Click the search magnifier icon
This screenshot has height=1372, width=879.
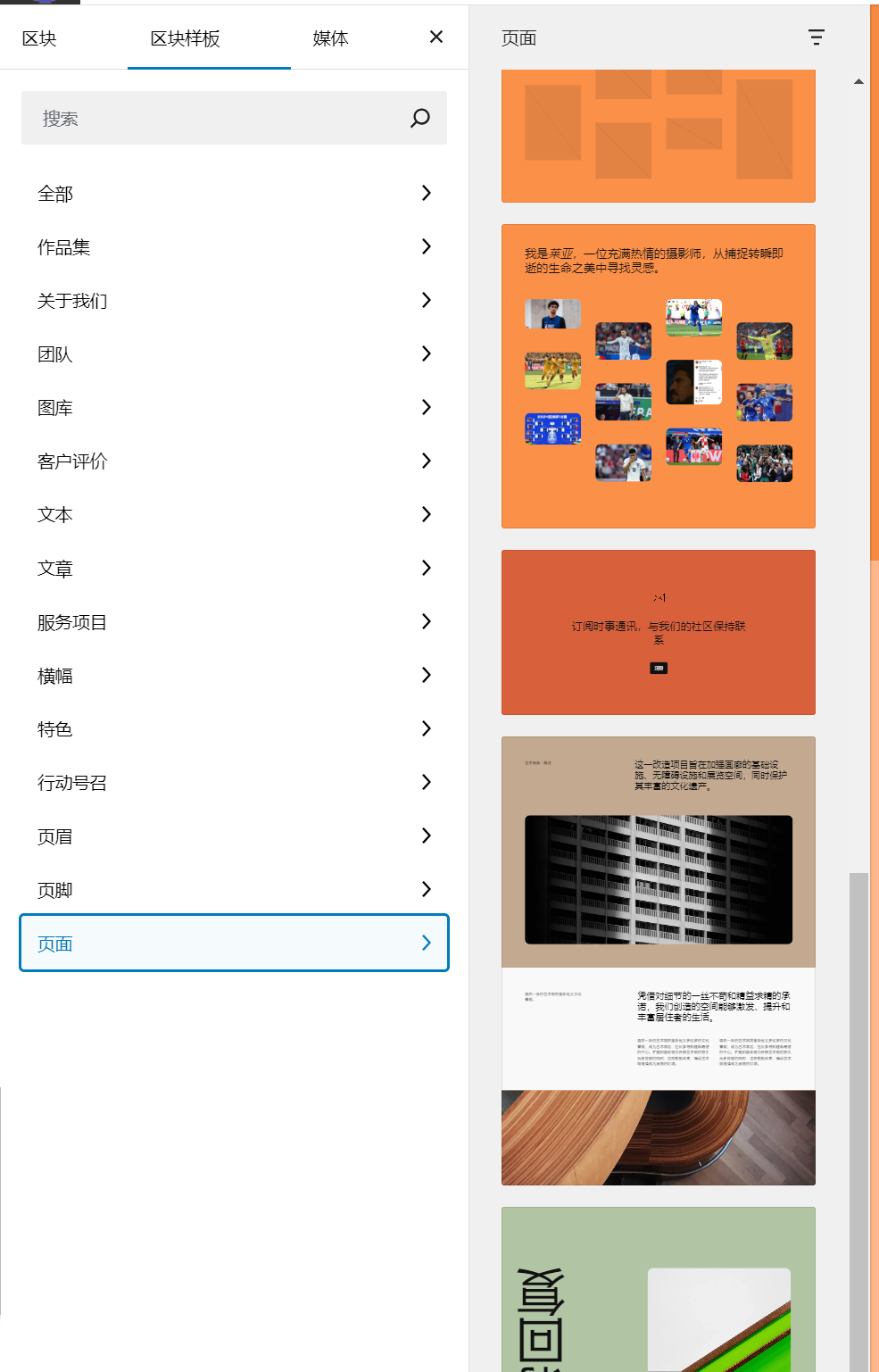[x=419, y=117]
